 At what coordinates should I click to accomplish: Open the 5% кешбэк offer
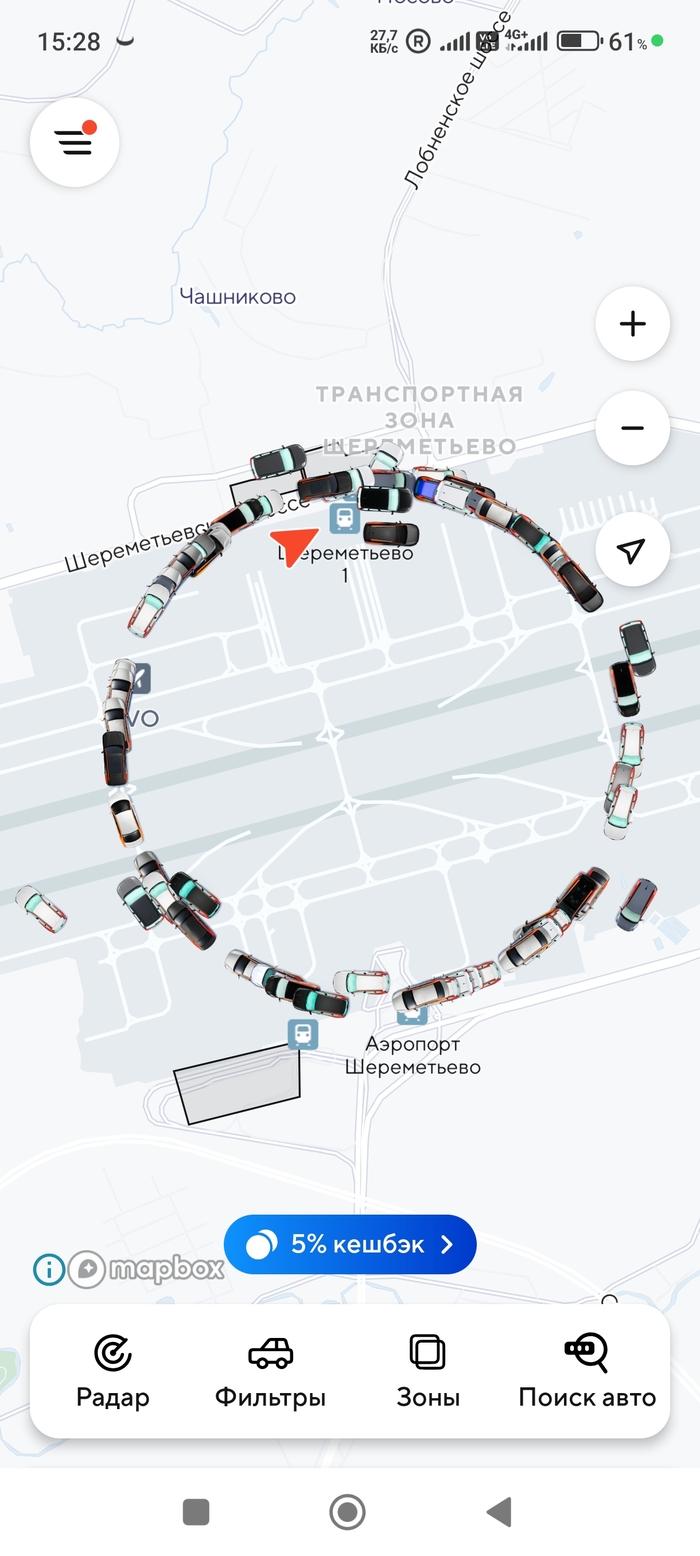click(350, 1244)
